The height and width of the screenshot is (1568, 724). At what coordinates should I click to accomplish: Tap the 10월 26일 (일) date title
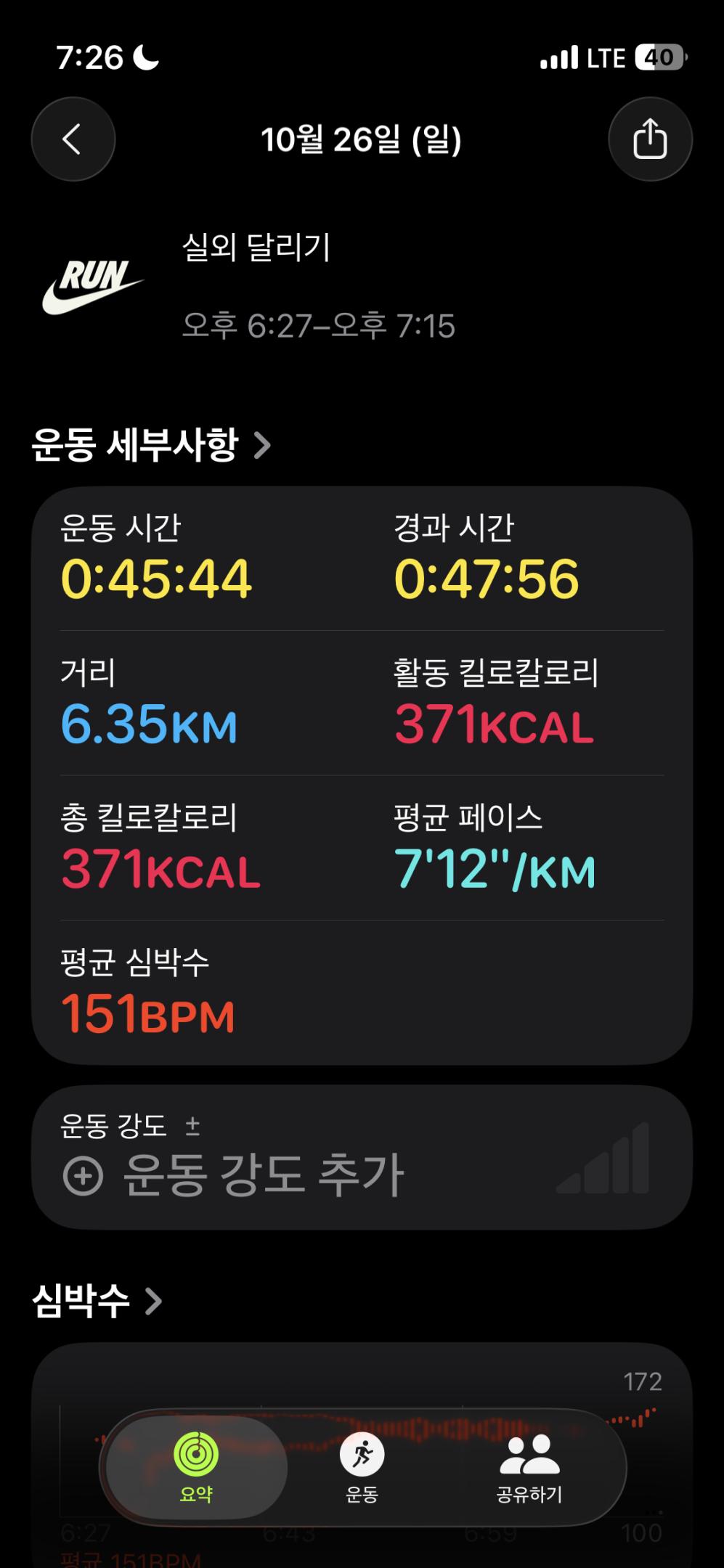coord(362,139)
